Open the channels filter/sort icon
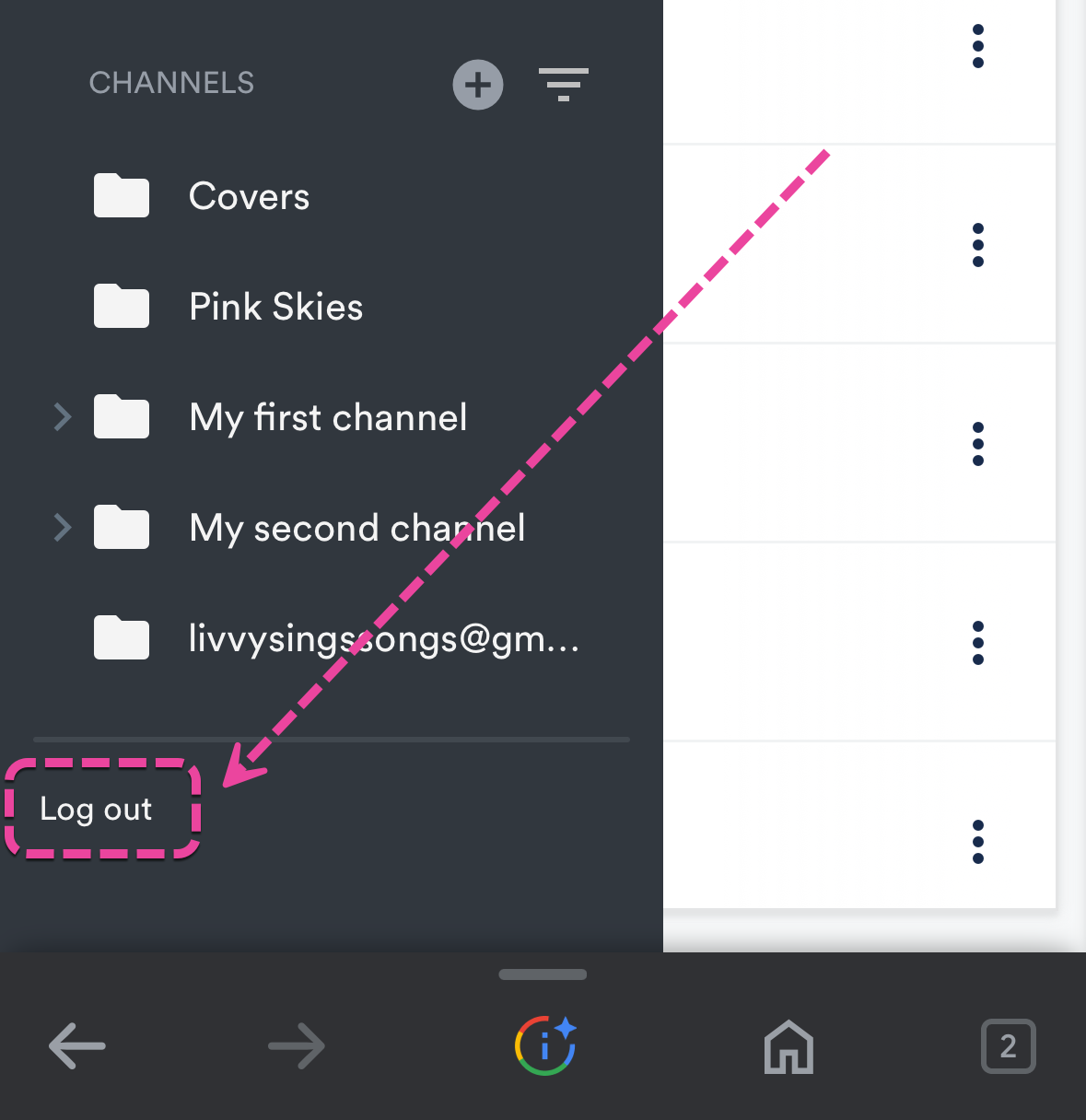This screenshot has height=1120, width=1086. click(563, 85)
